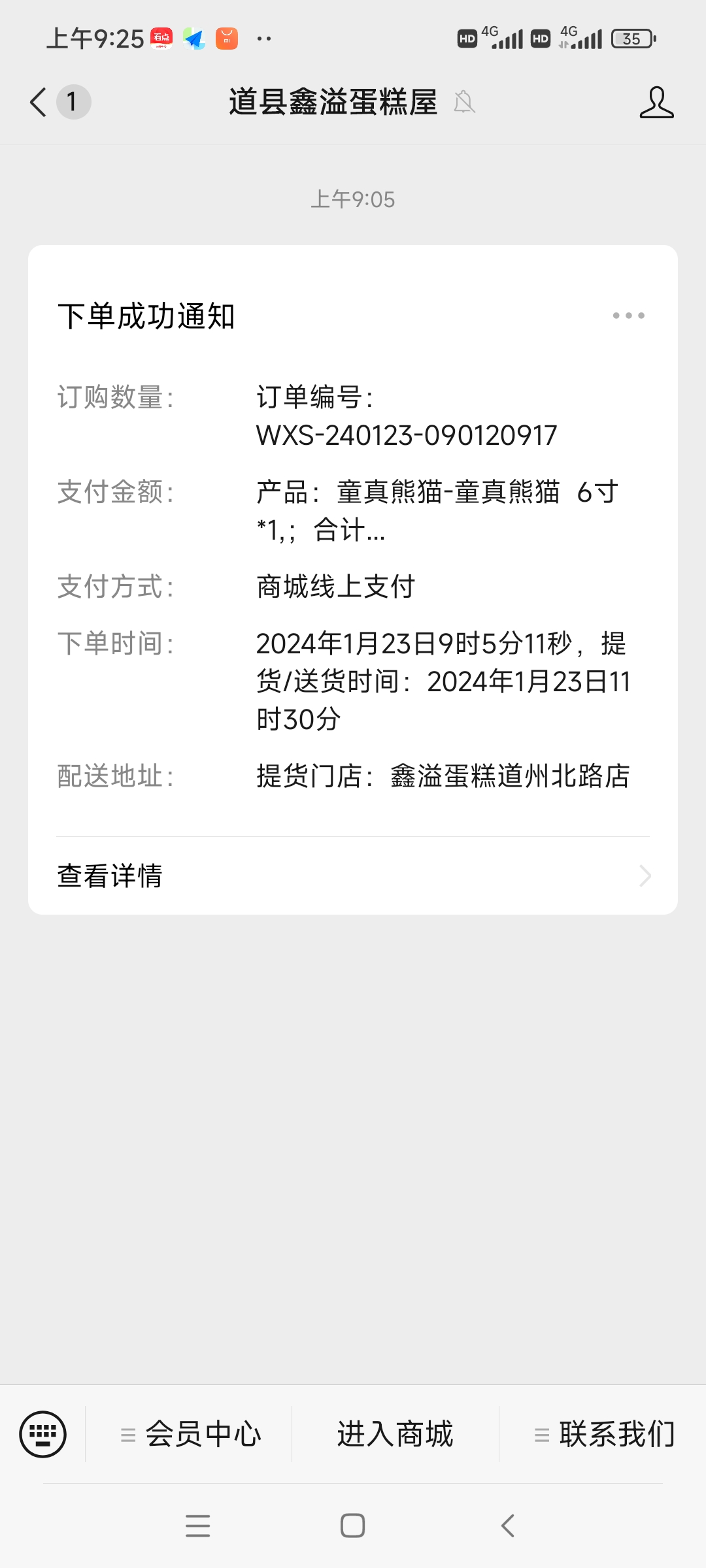
Task: Open the system recent apps button
Action: coord(197,1526)
